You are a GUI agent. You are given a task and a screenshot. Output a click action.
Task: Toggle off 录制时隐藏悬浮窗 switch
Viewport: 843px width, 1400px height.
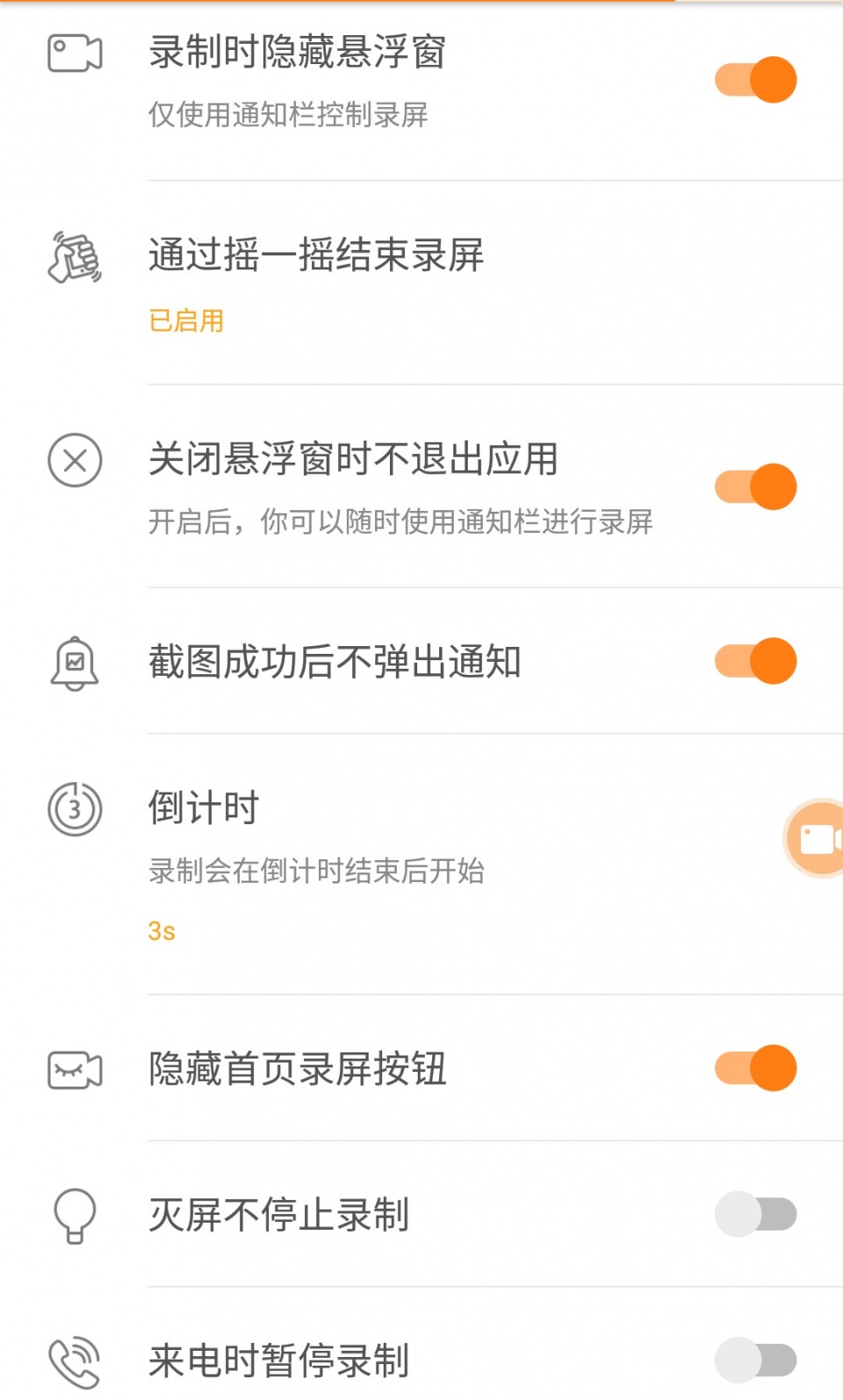point(756,80)
